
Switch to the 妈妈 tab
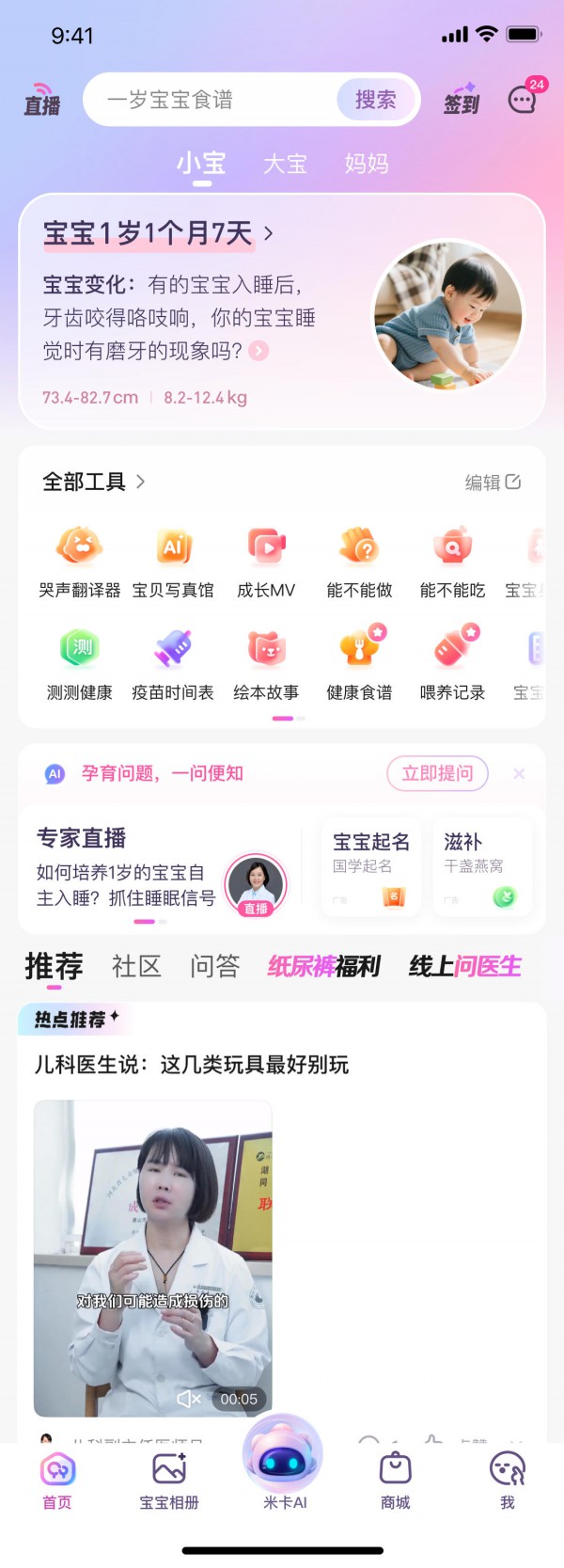click(367, 164)
